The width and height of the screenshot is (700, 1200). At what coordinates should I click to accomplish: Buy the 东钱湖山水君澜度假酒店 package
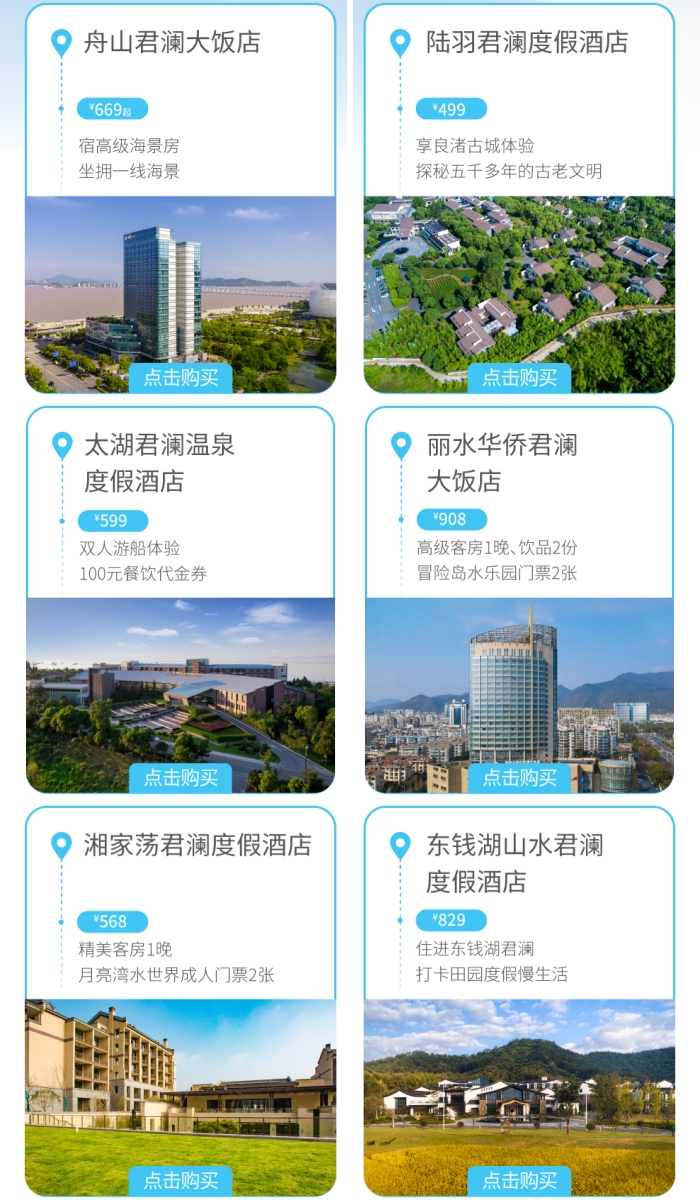pos(520,1180)
